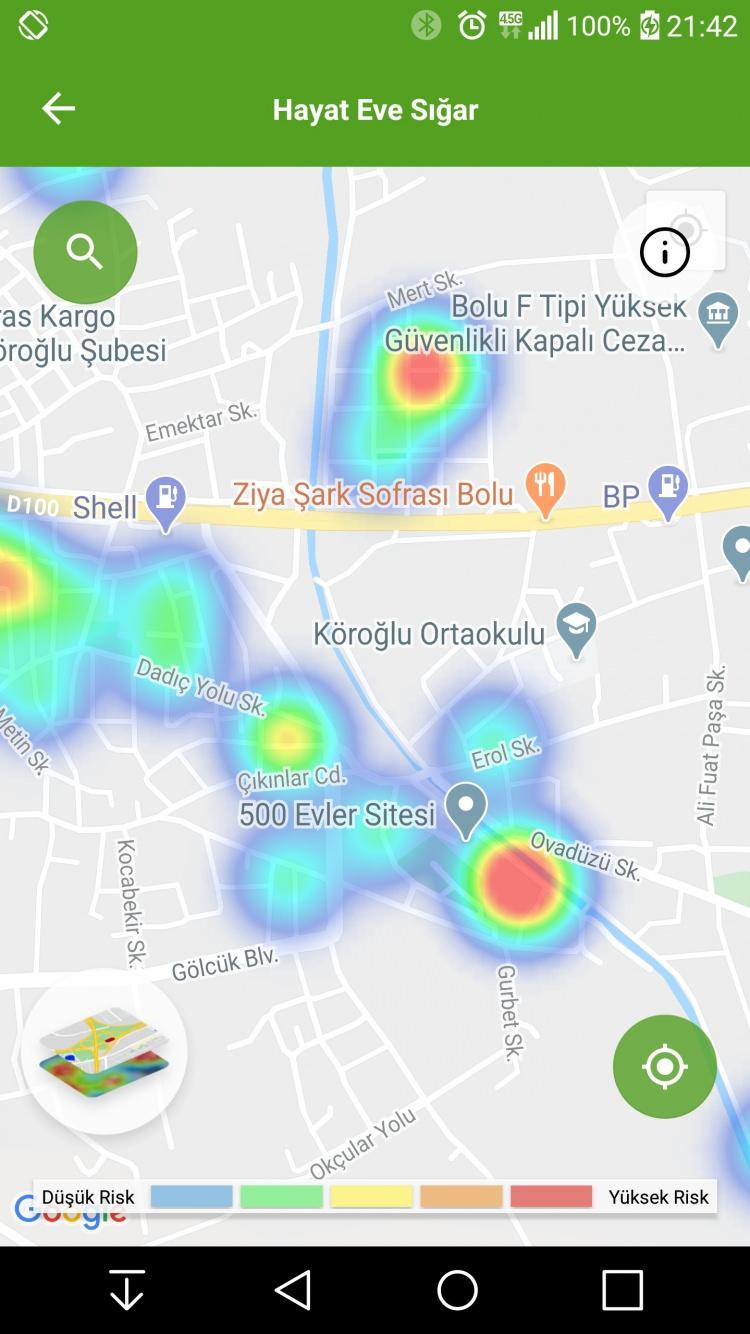The image size is (750, 1334).
Task: Select the BP gas station marker
Action: (667, 491)
